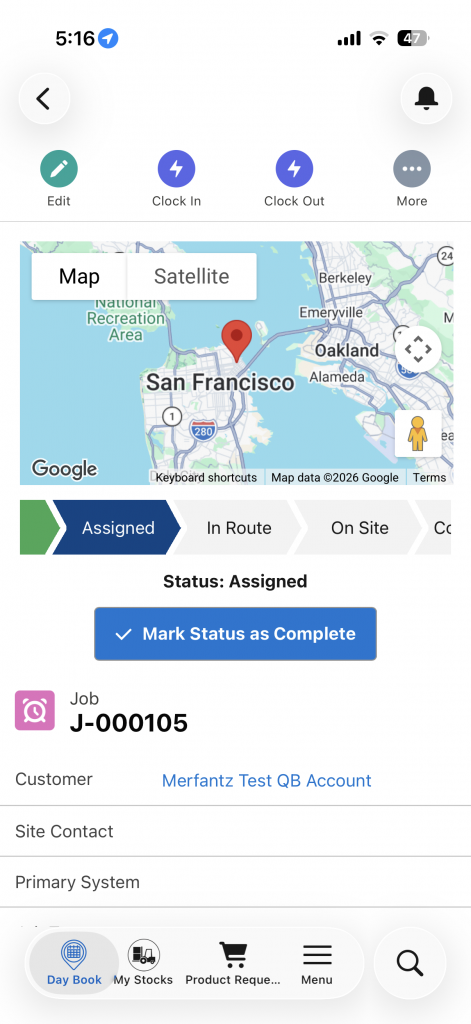Select the On Site status step
Viewport: 471px width, 1024px height.
pyautogui.click(x=359, y=528)
